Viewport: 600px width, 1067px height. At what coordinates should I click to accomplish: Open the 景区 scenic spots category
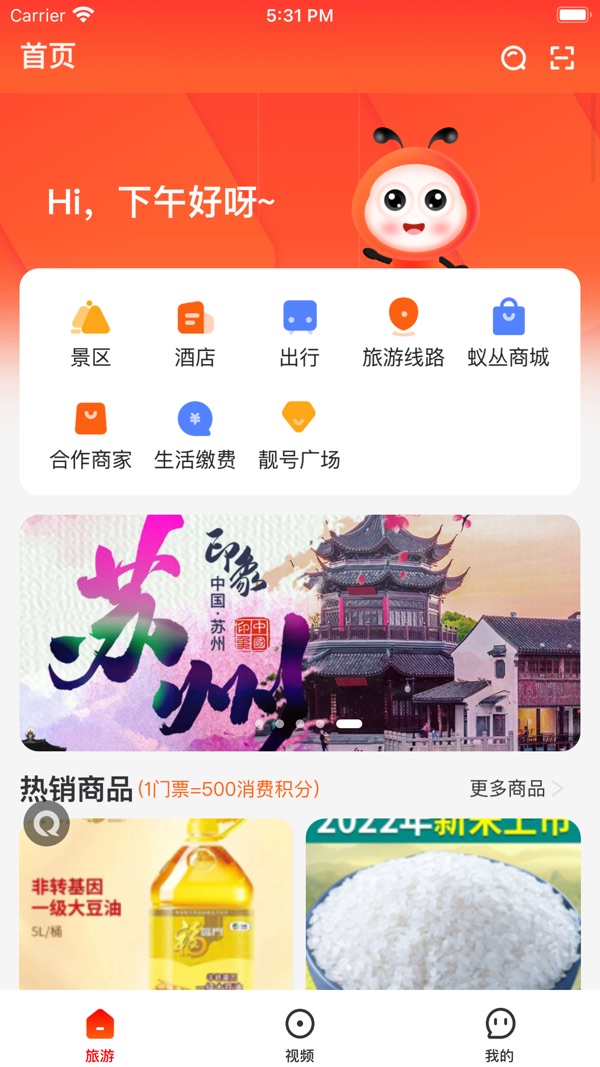90,333
